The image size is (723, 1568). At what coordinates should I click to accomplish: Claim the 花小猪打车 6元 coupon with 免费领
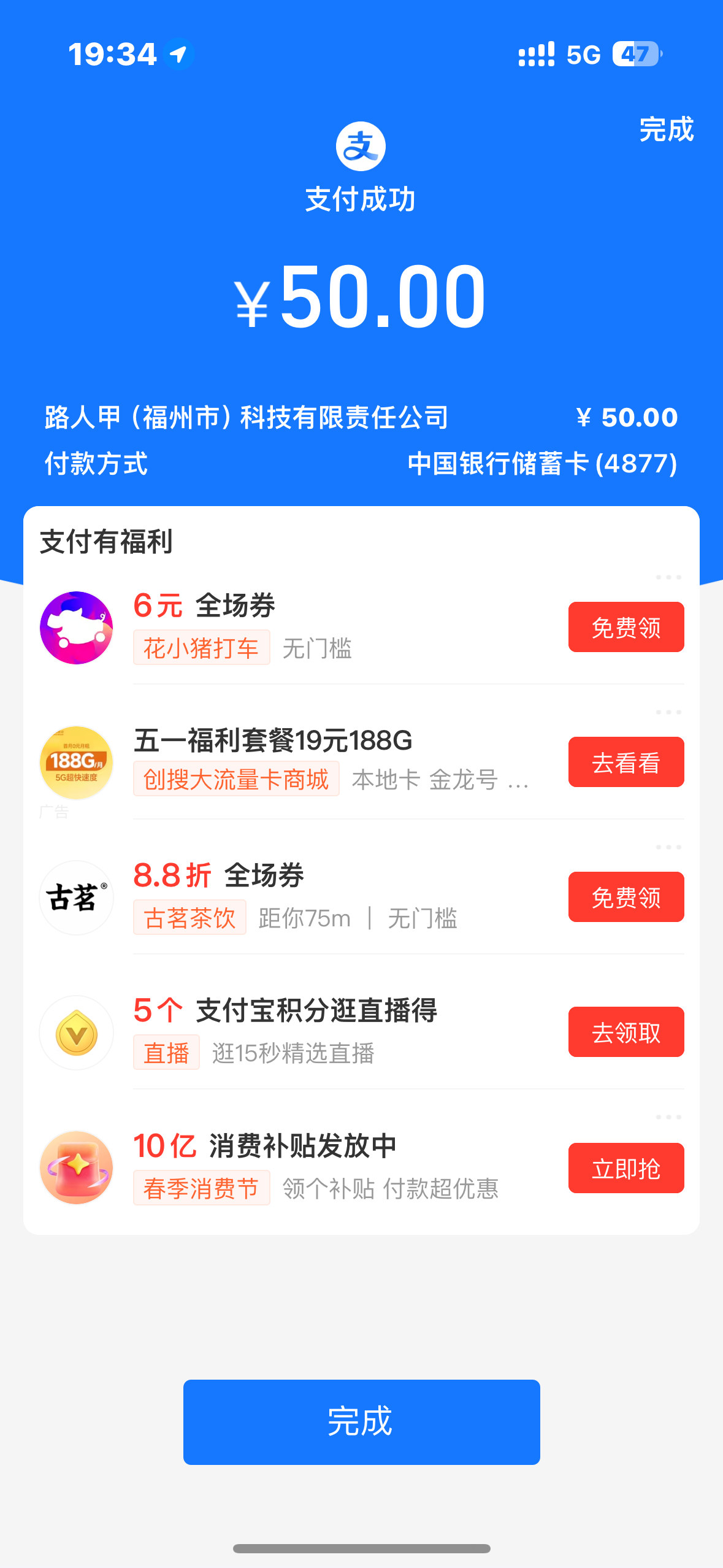coord(625,627)
